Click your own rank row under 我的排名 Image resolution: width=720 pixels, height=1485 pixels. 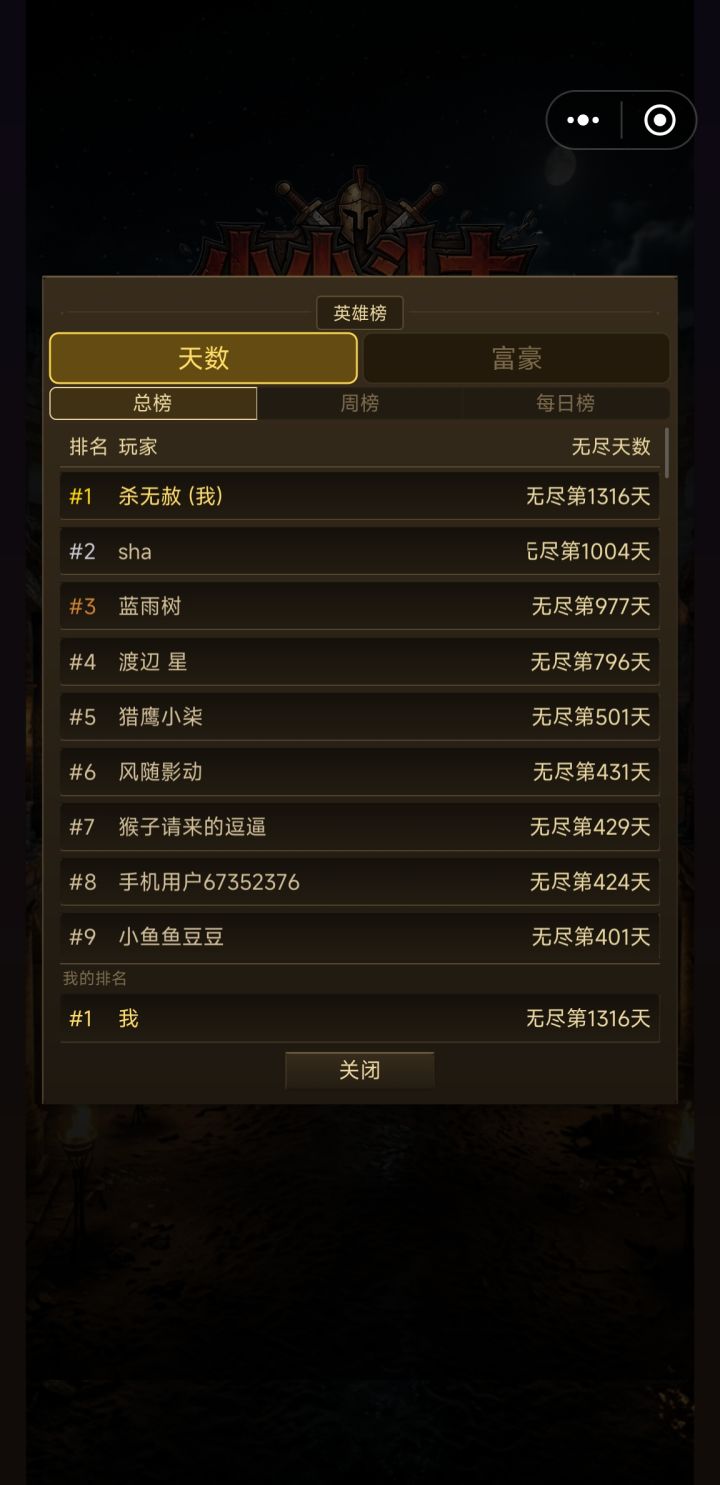pyautogui.click(x=359, y=1017)
